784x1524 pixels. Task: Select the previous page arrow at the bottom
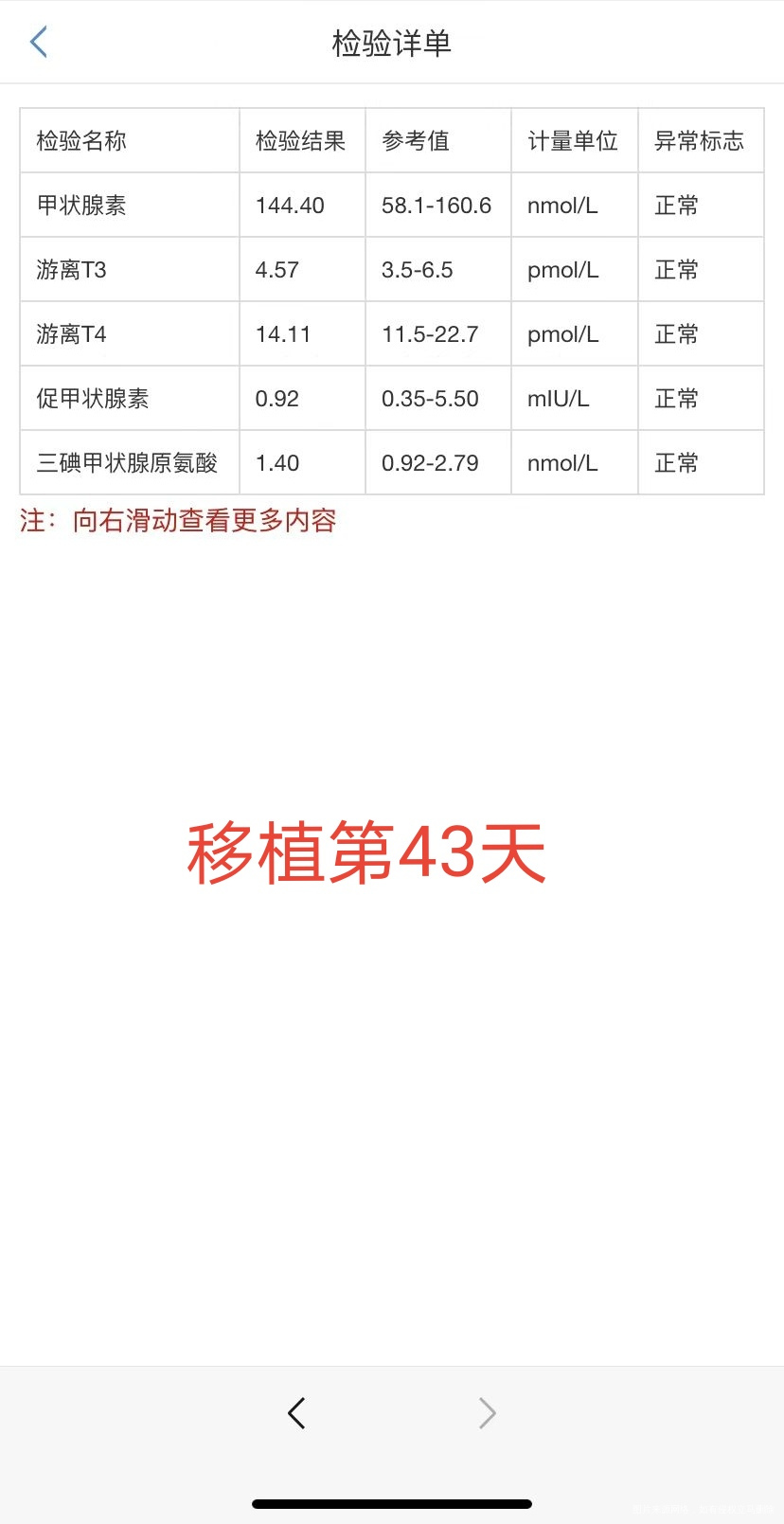point(296,1412)
